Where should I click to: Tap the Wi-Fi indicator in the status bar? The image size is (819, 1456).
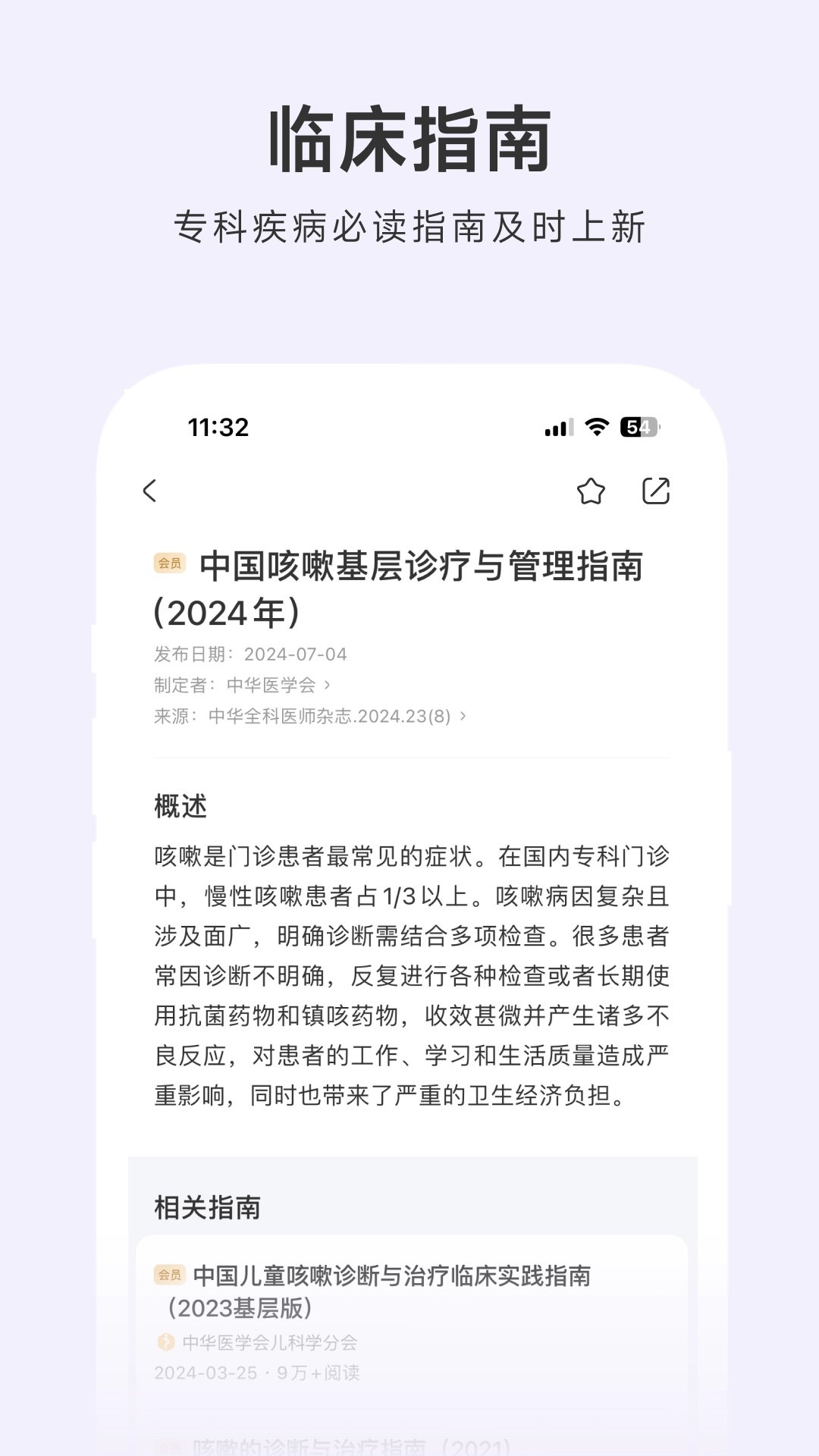[x=596, y=428]
